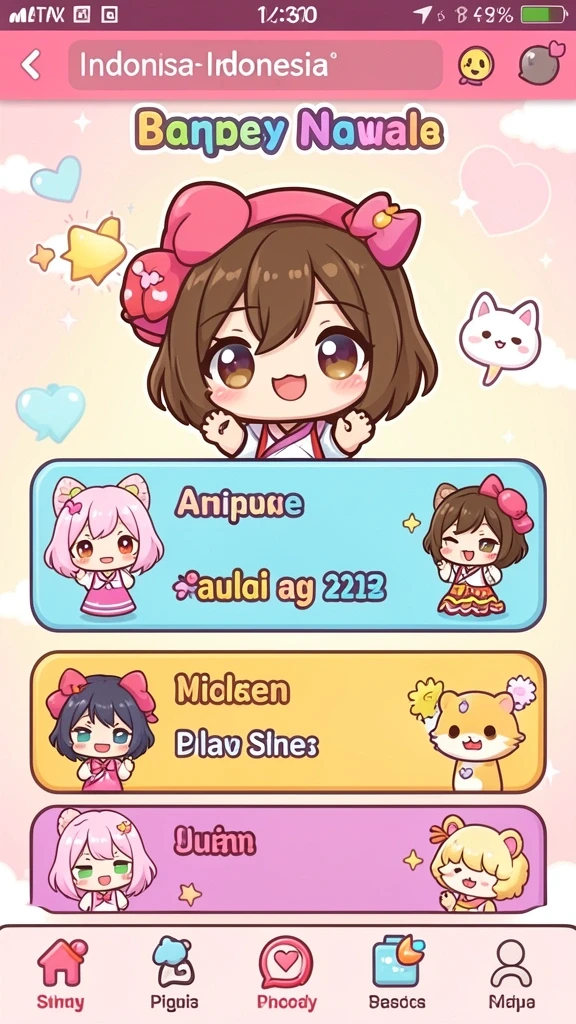The width and height of the screenshot is (576, 1024).
Task: Open the yellow Miolaen card
Action: point(288,722)
